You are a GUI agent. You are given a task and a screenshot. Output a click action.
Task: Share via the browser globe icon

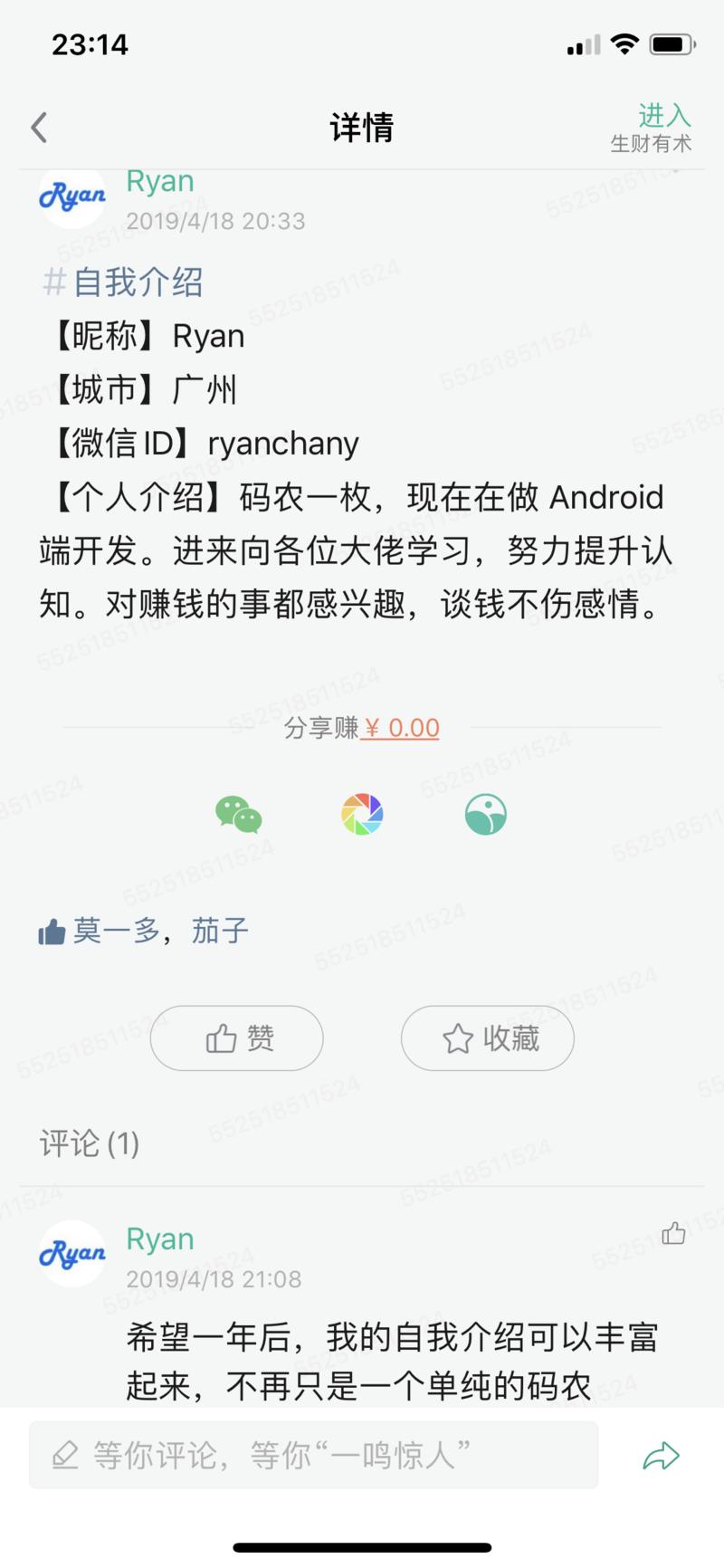[x=486, y=813]
